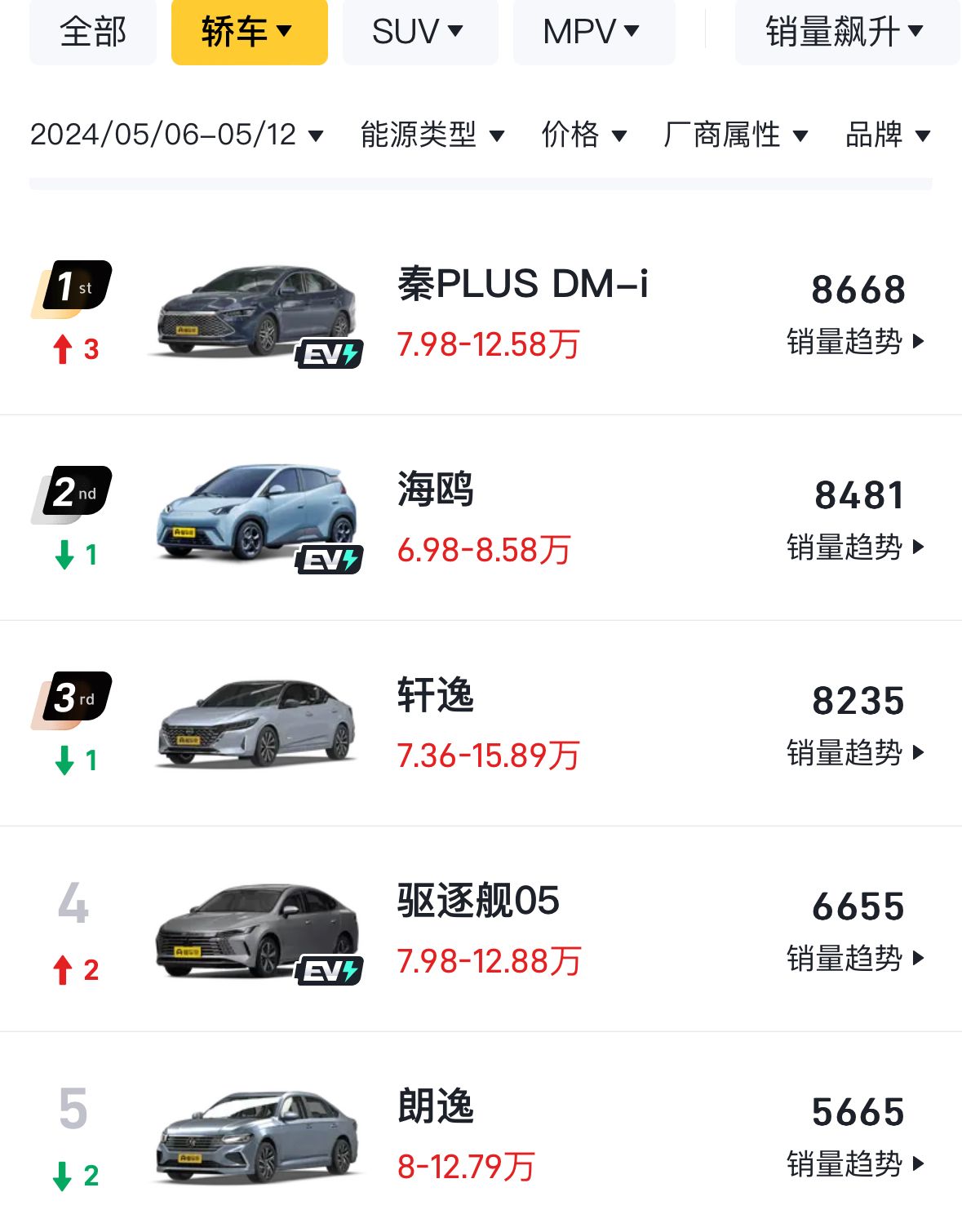Viewport: 962px width, 1232px height.
Task: Open the MPV category tab
Action: point(593,33)
